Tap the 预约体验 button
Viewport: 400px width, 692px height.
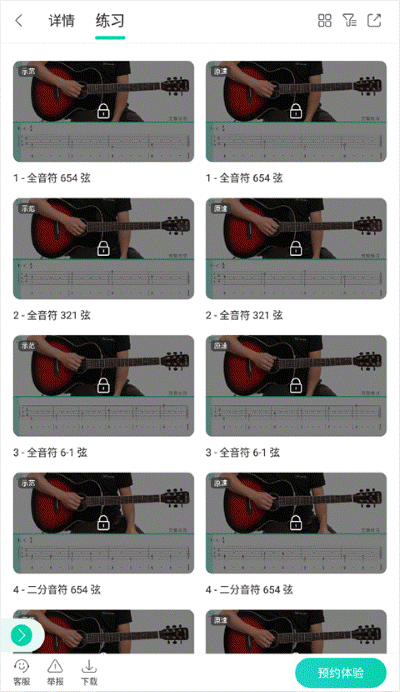340,673
